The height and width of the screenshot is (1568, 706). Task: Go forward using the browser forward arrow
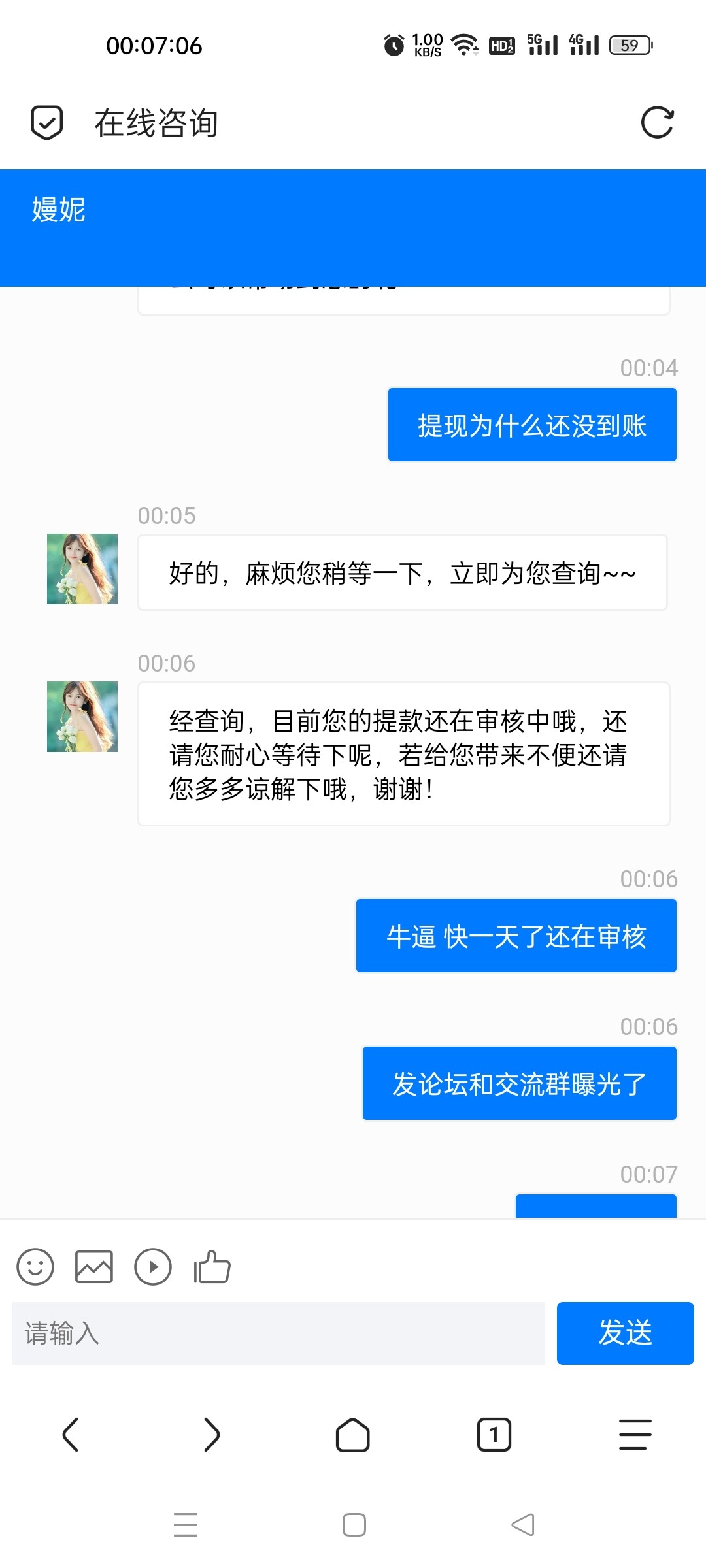pos(212,1435)
